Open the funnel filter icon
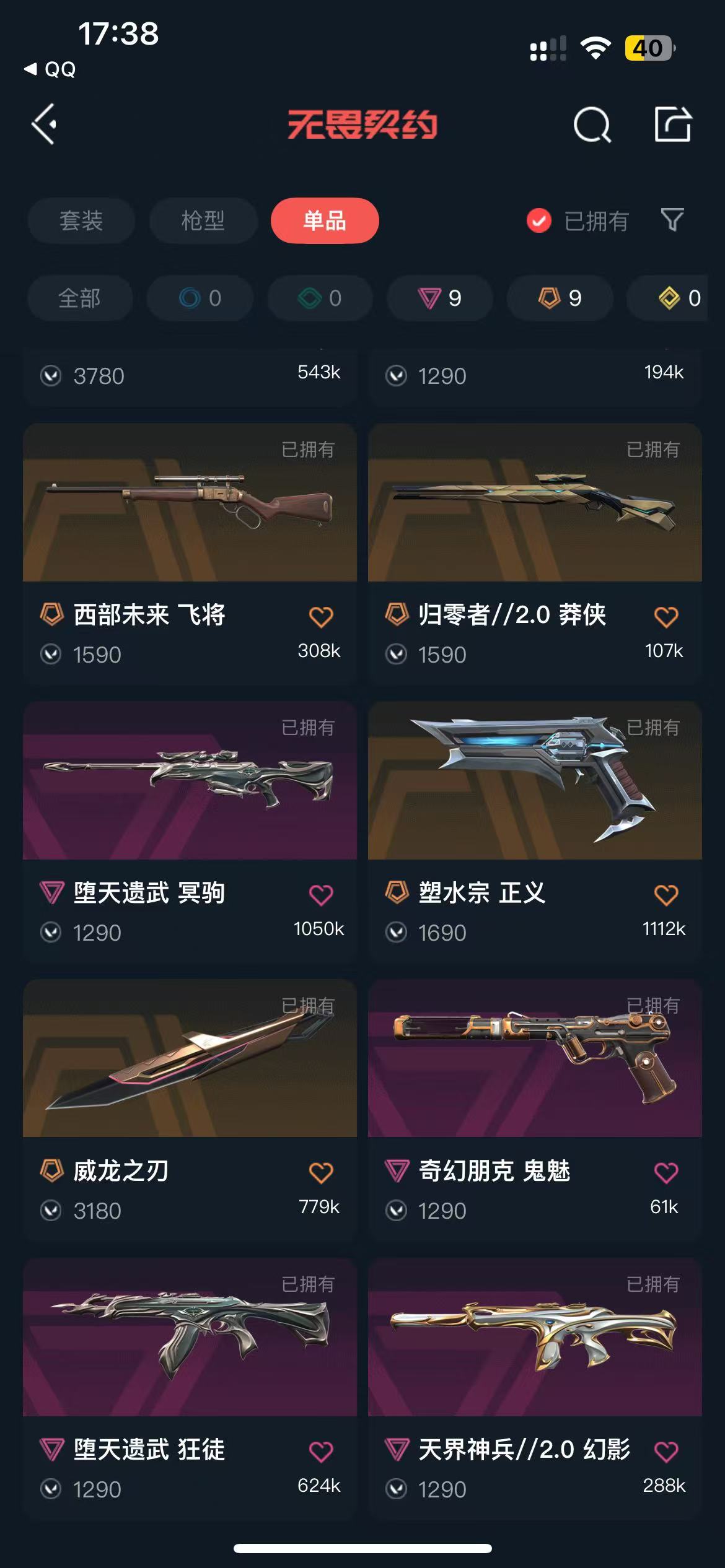Screen dimensions: 725x1568 pyautogui.click(x=672, y=220)
